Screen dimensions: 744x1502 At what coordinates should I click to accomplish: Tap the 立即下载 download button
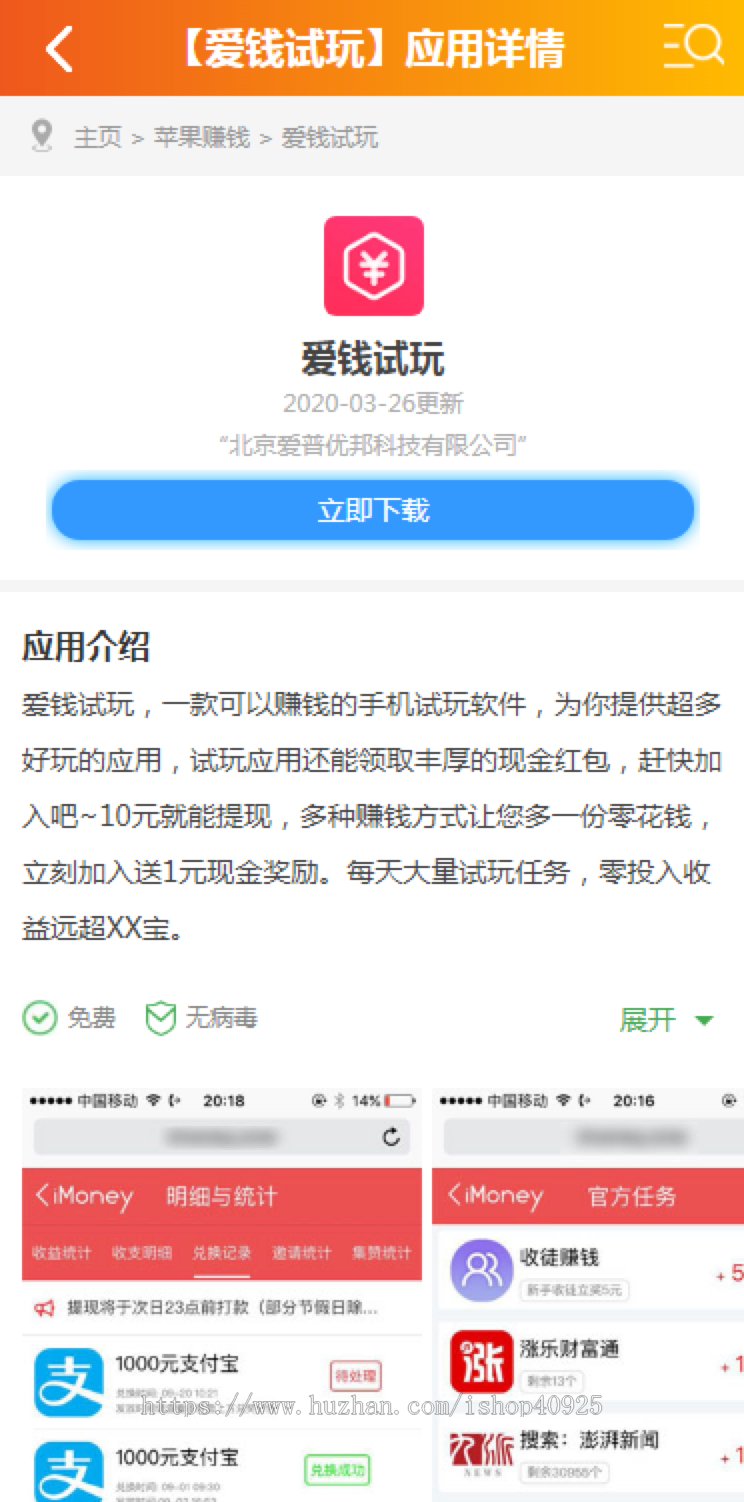(372, 510)
